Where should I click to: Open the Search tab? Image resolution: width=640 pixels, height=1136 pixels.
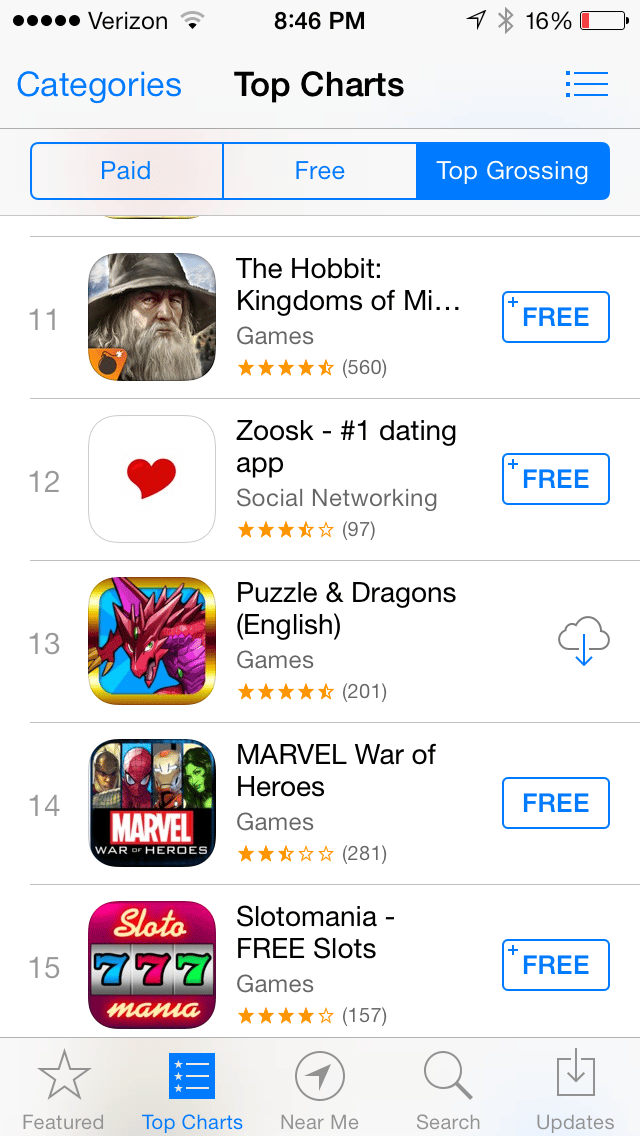click(447, 1088)
